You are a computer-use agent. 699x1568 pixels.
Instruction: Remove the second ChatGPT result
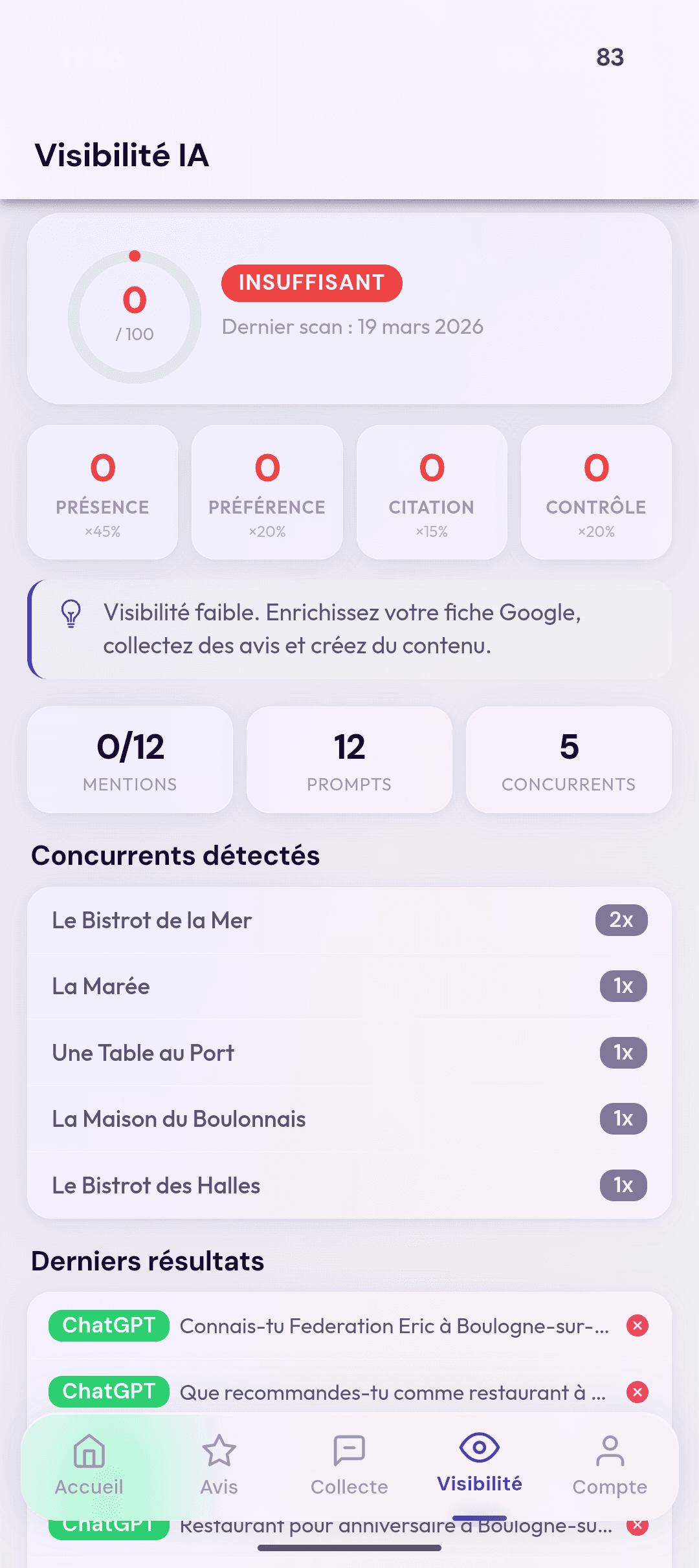pos(638,1393)
